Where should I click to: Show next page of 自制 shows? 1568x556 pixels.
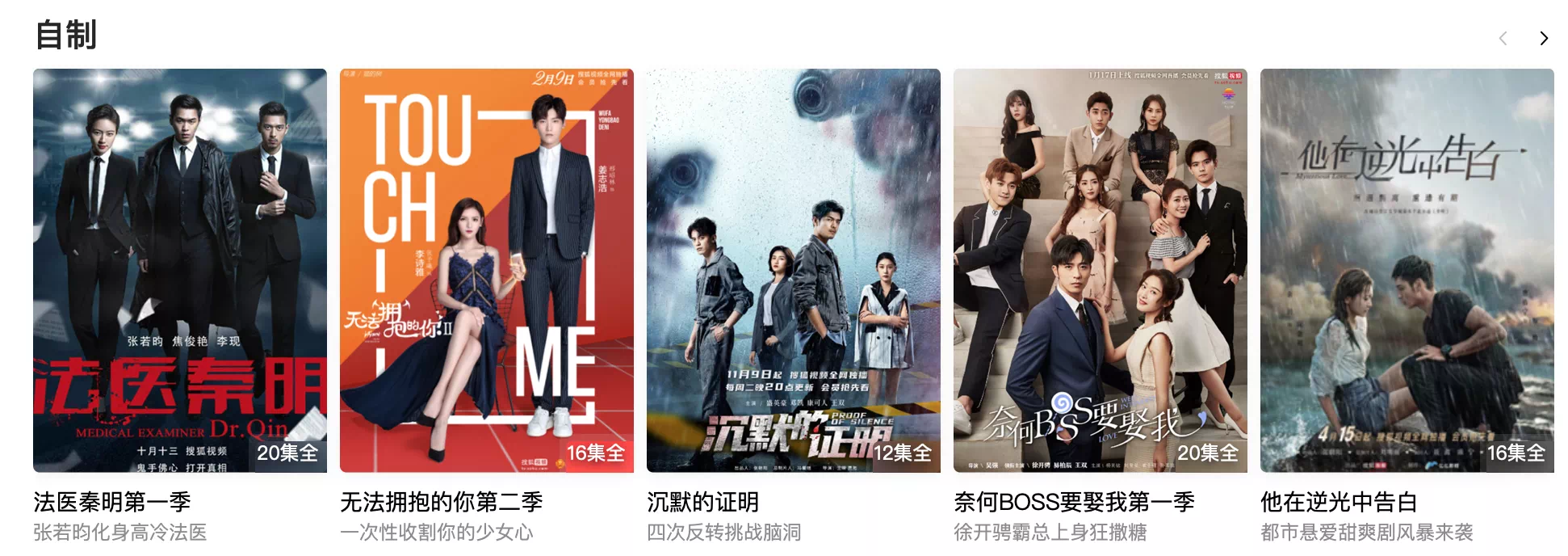1543,38
